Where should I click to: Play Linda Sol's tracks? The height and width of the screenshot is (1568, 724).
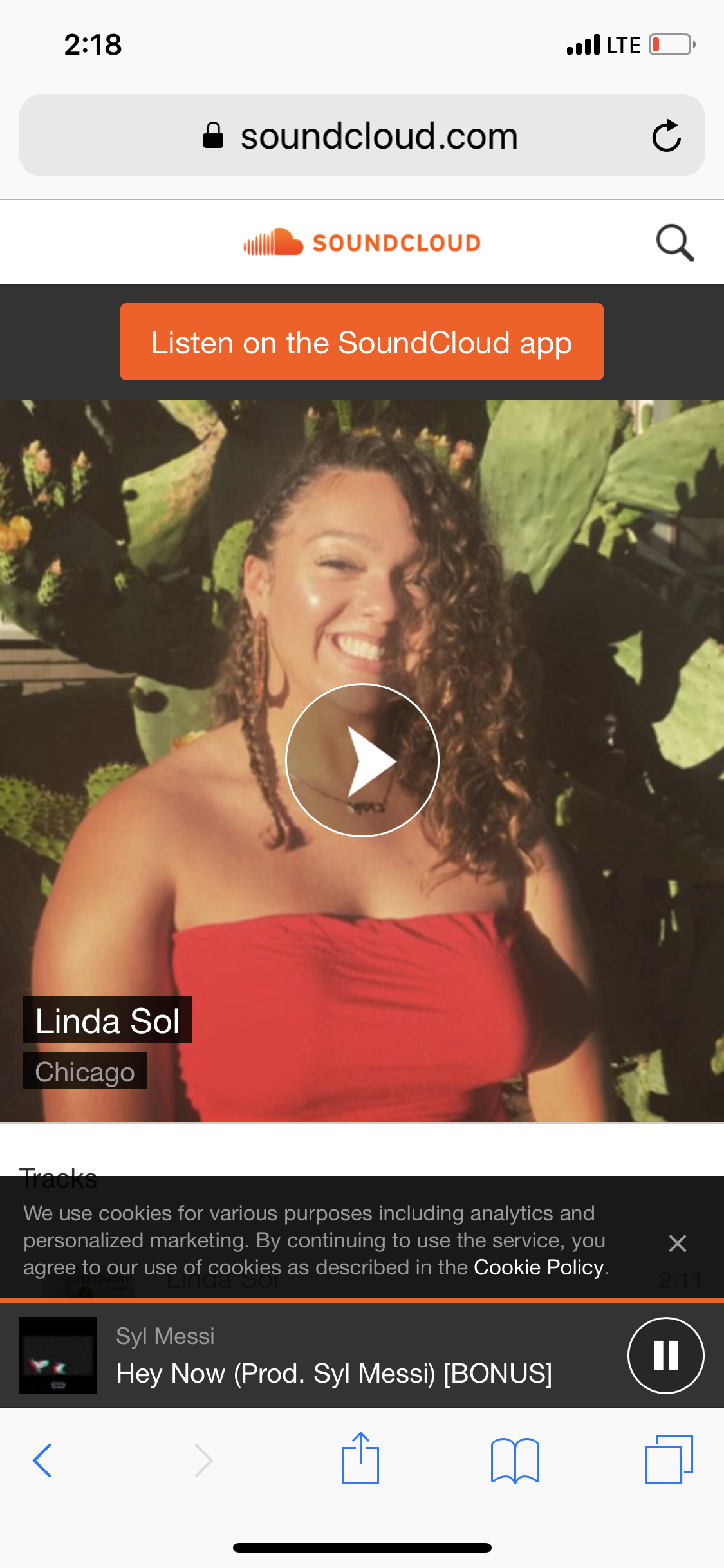point(362,760)
